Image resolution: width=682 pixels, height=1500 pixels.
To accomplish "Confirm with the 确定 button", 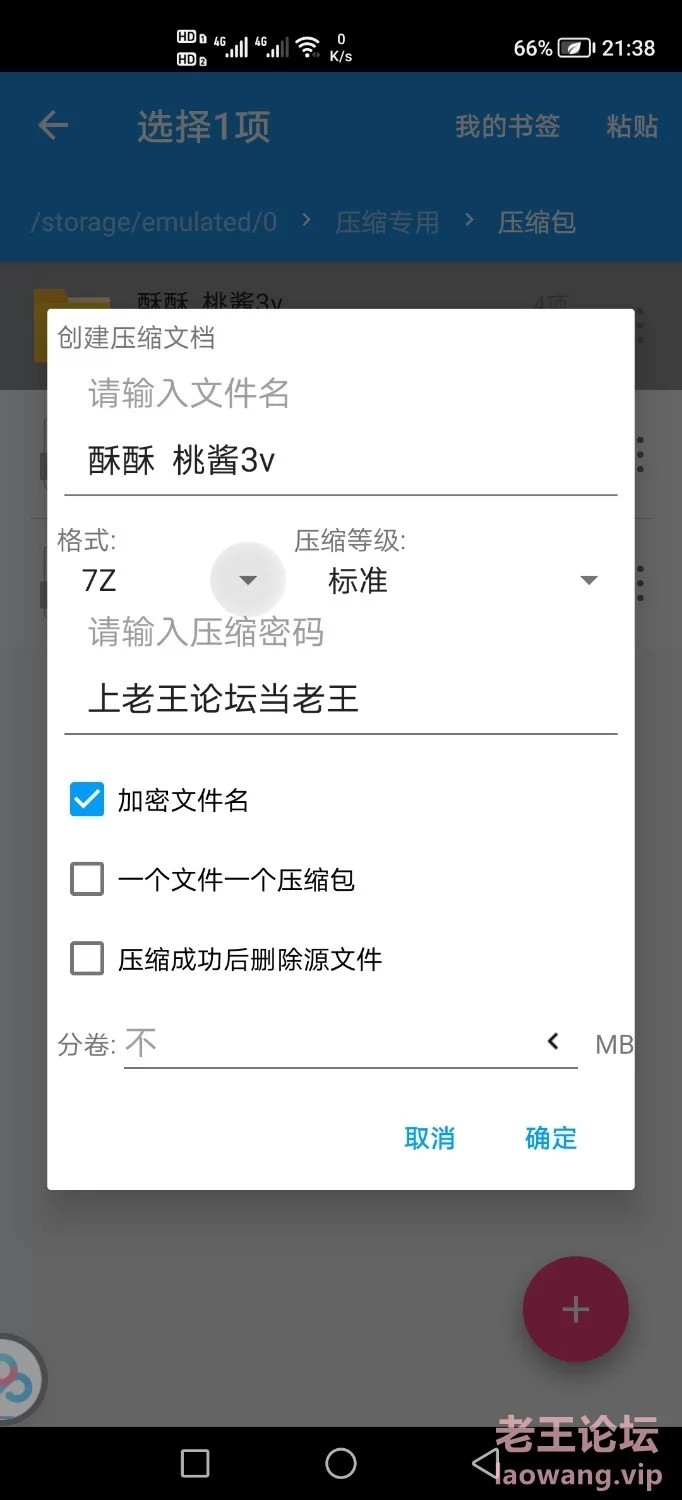I will coord(551,1138).
